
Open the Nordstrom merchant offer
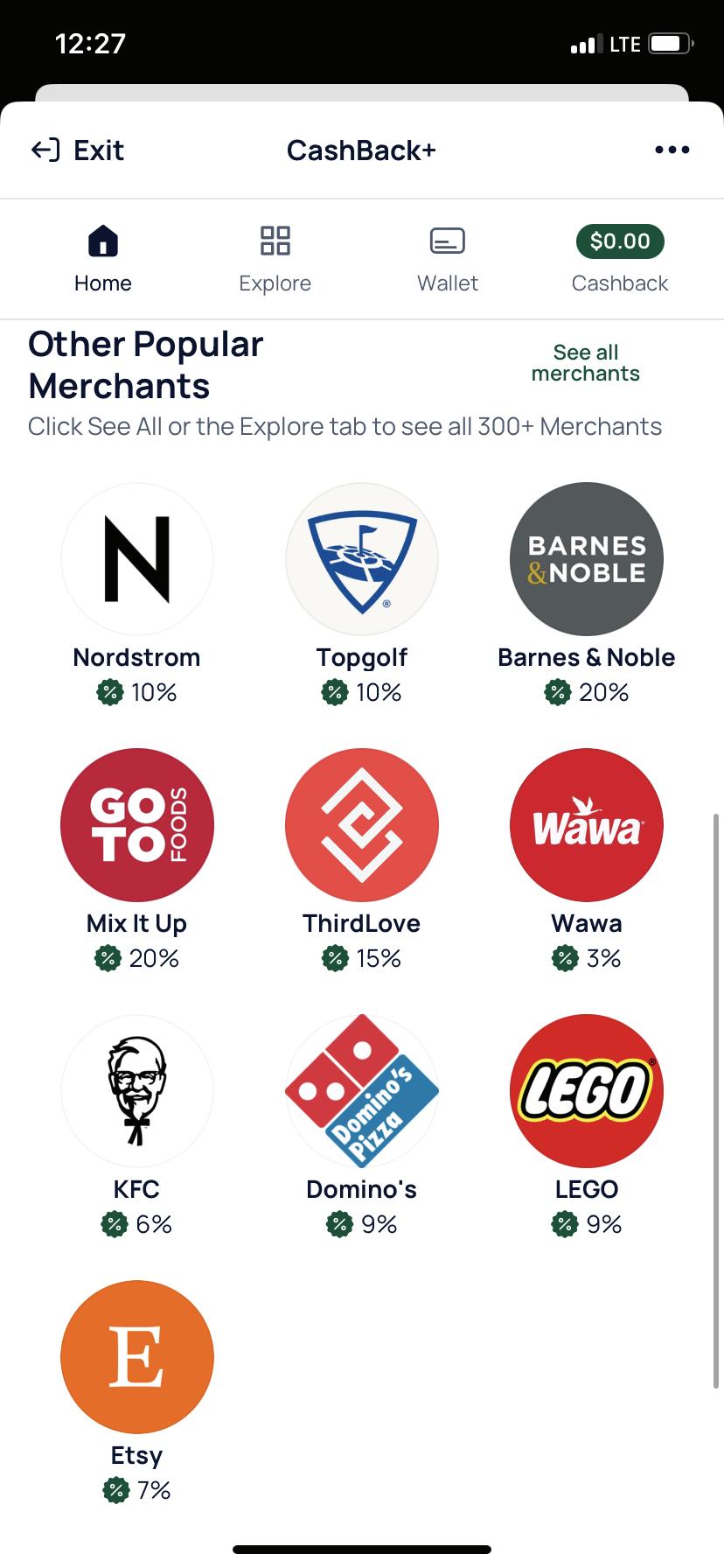pyautogui.click(x=137, y=560)
